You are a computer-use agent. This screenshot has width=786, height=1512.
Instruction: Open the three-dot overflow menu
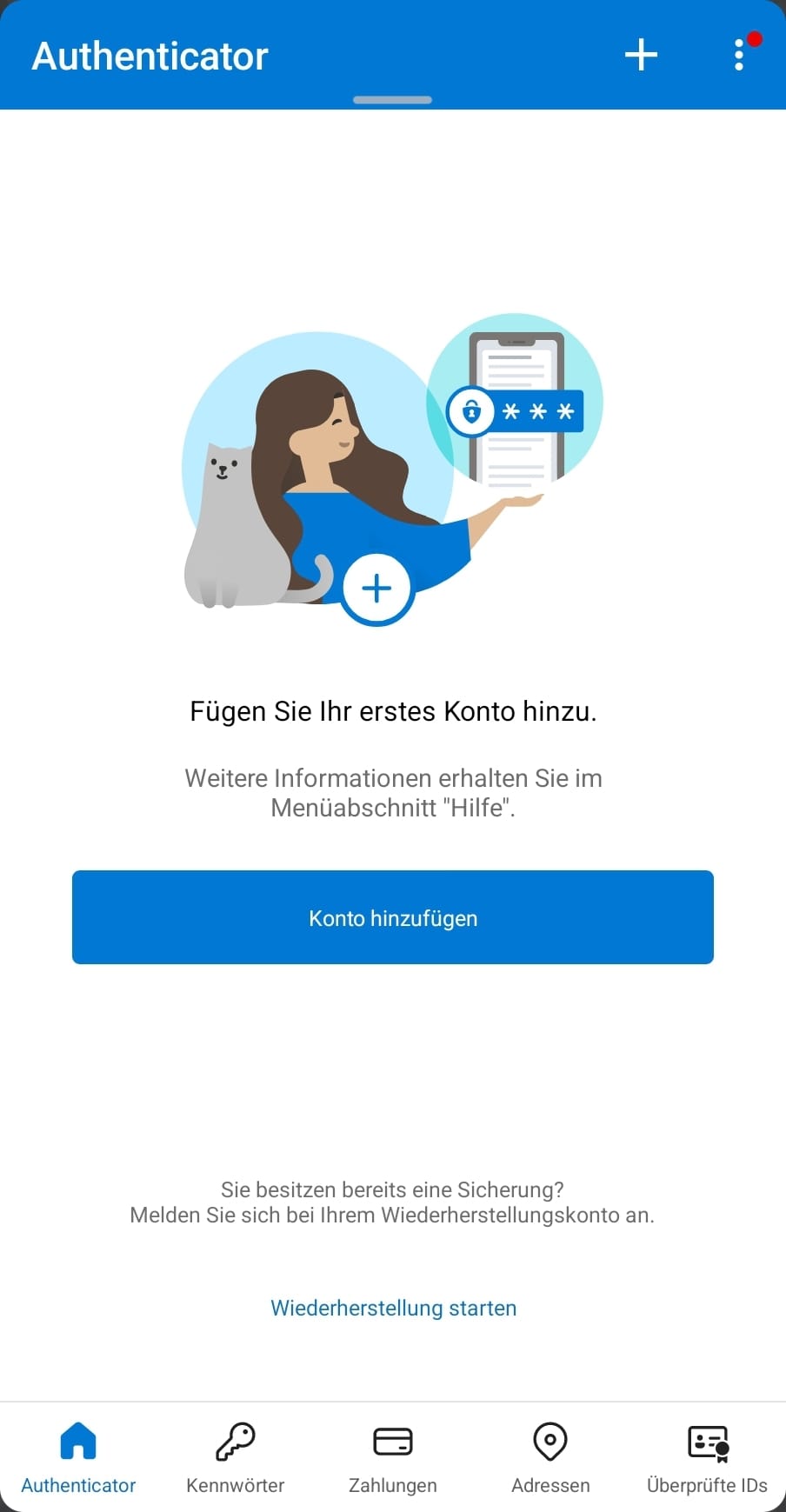(x=739, y=55)
